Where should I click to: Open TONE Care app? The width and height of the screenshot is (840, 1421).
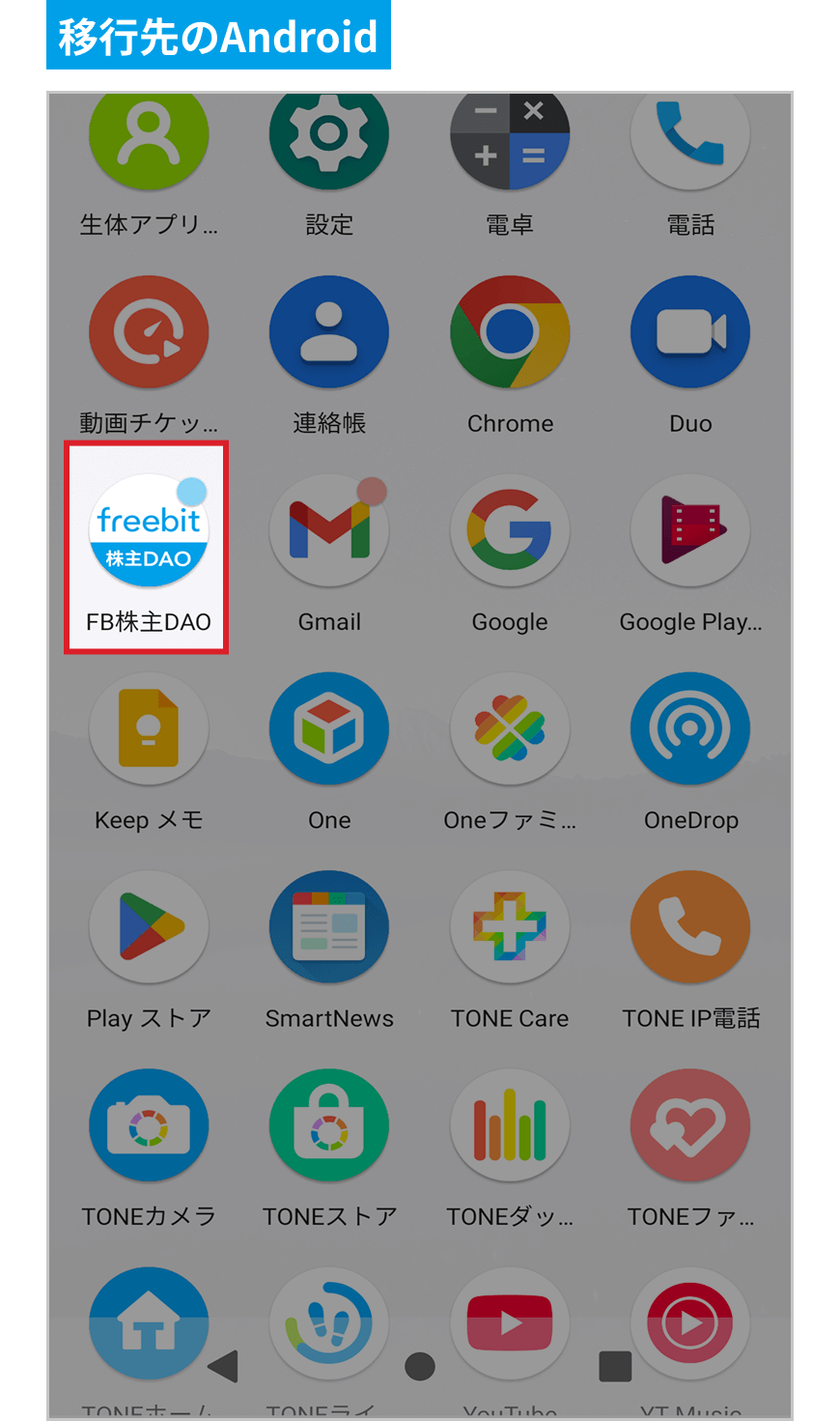coord(510,928)
